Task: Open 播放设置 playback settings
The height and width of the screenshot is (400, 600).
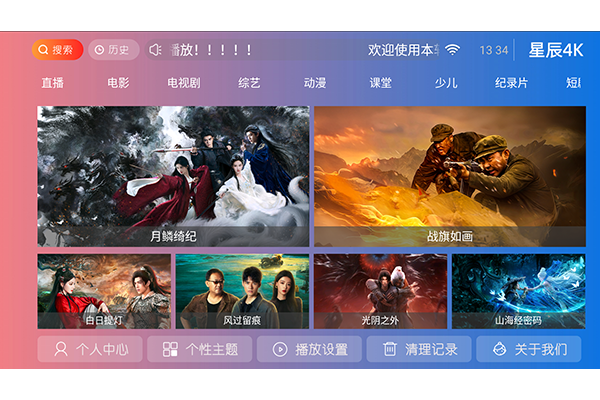Action: tap(310, 349)
